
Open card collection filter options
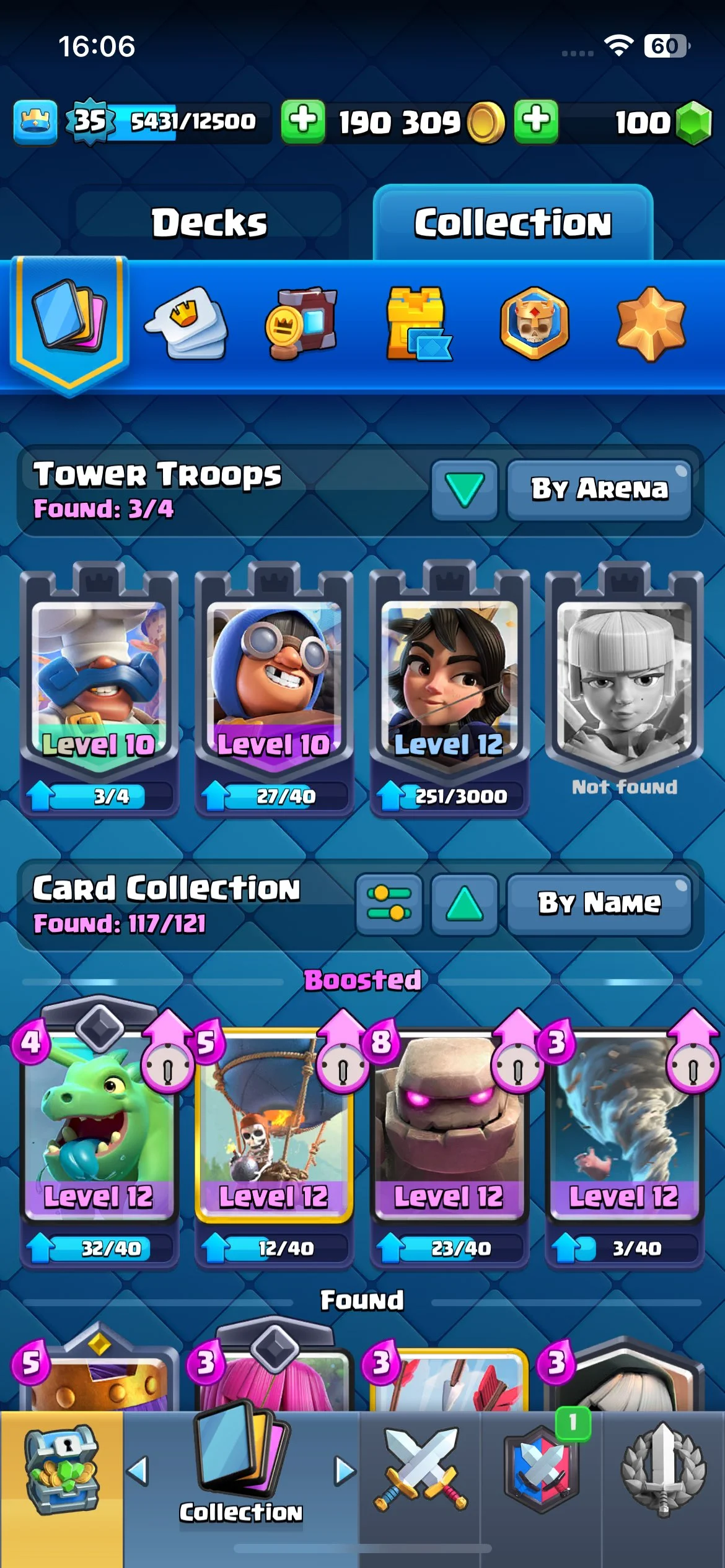coord(389,904)
